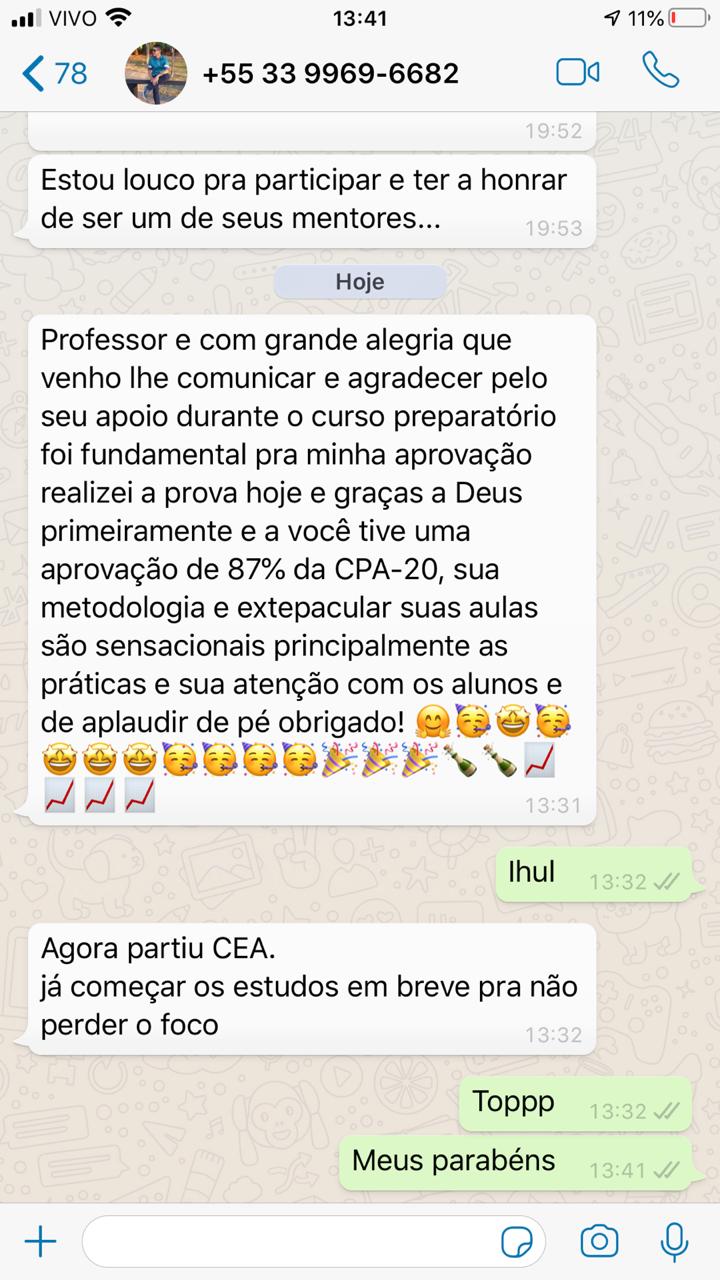Screen dimensions: 720x1280
Task: Open the sticker picker in the message field
Action: pos(517,1242)
